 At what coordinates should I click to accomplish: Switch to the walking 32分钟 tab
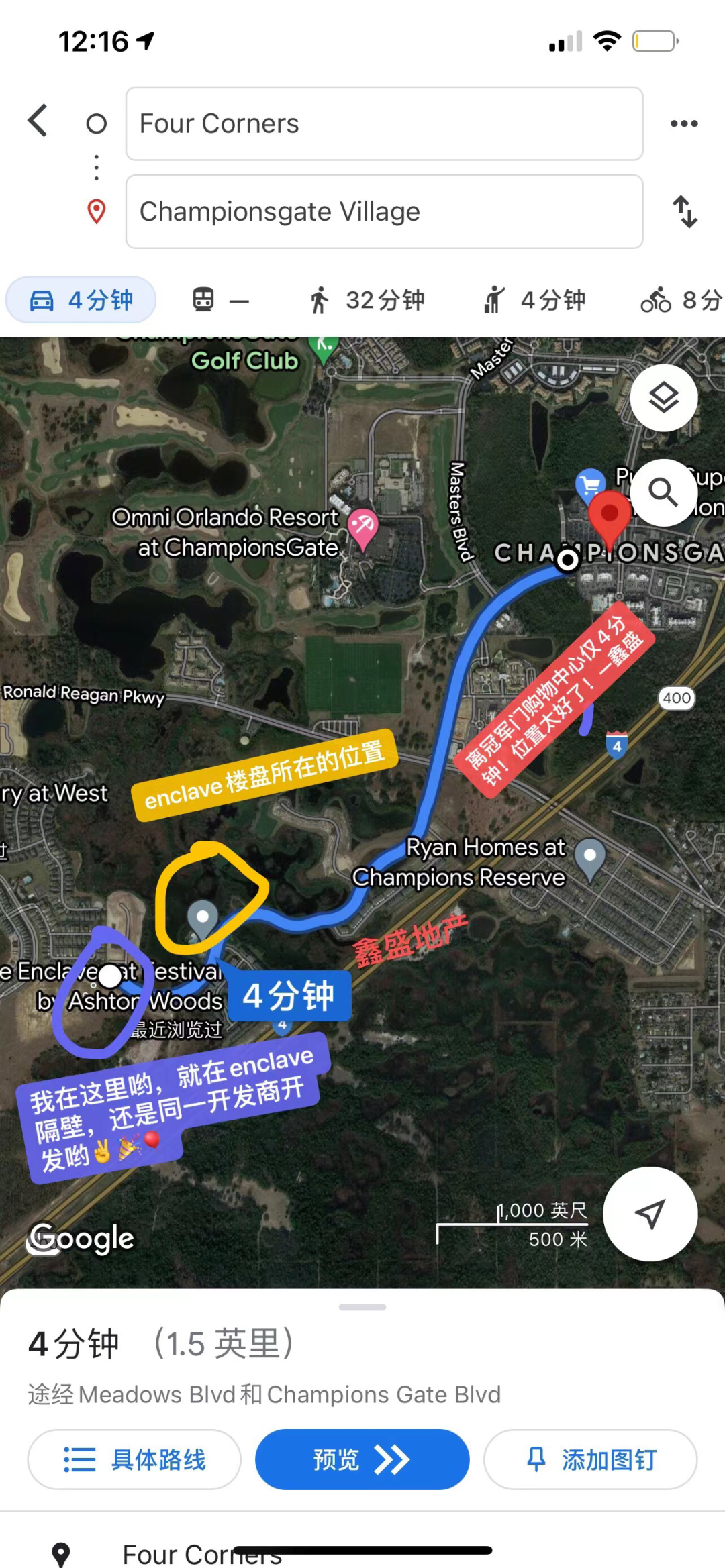(366, 300)
